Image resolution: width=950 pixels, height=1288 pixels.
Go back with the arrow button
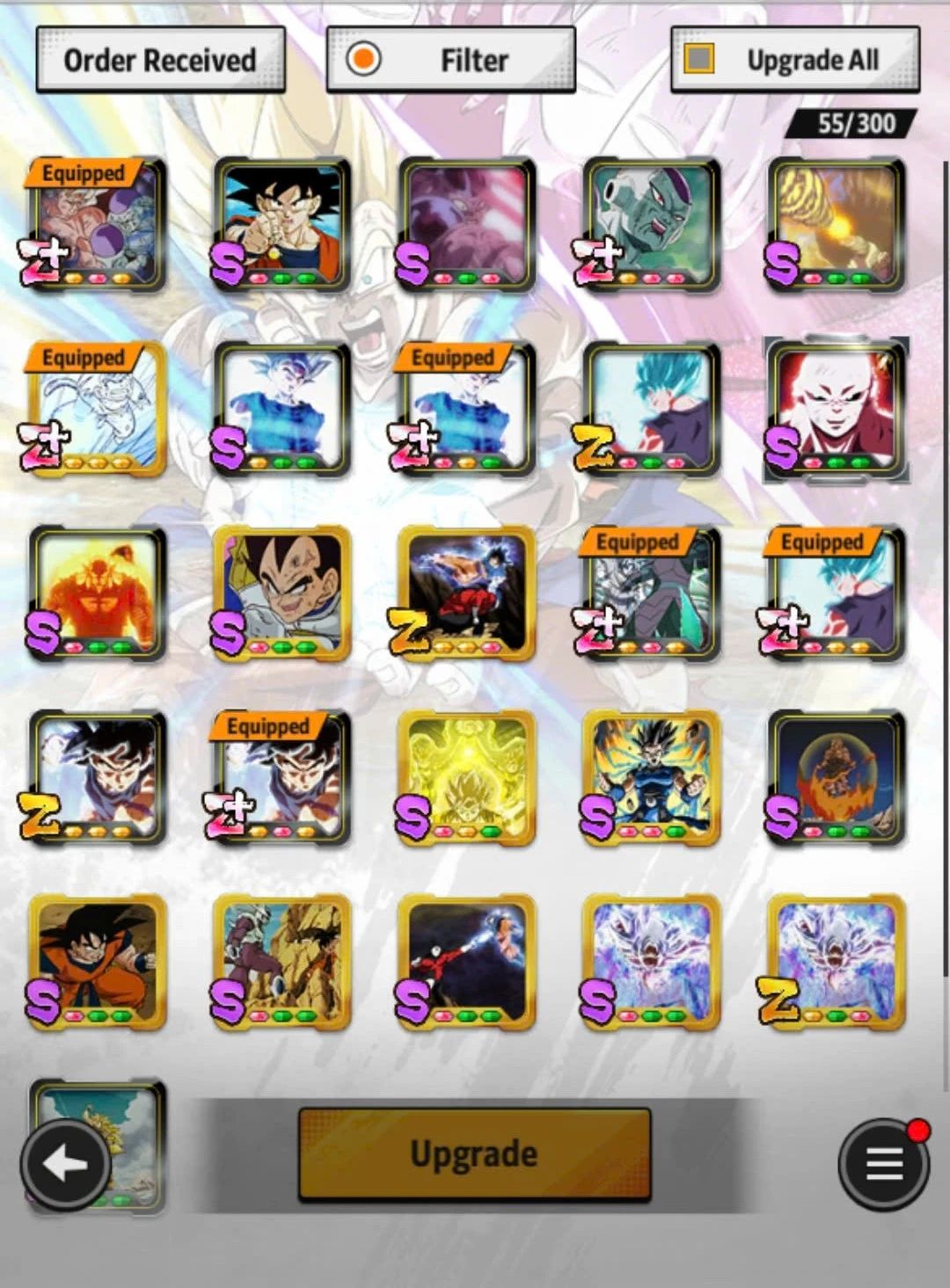(65, 1165)
